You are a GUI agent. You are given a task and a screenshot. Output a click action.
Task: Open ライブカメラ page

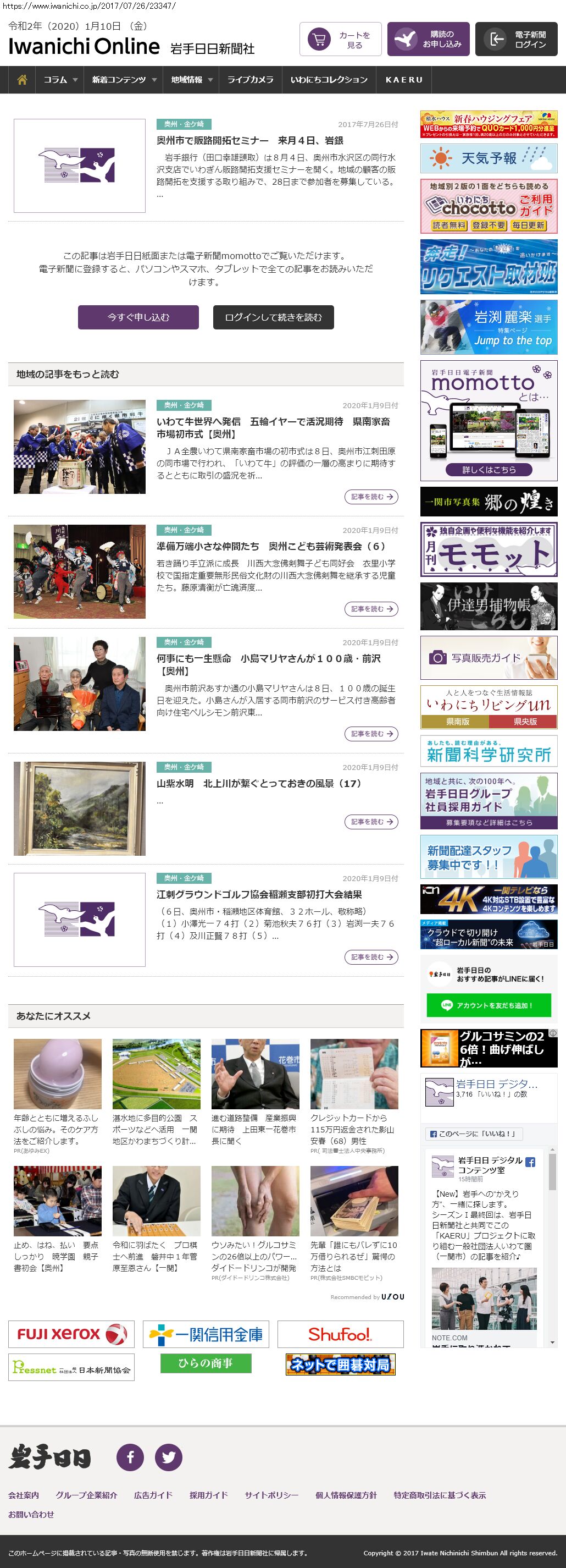coord(250,80)
